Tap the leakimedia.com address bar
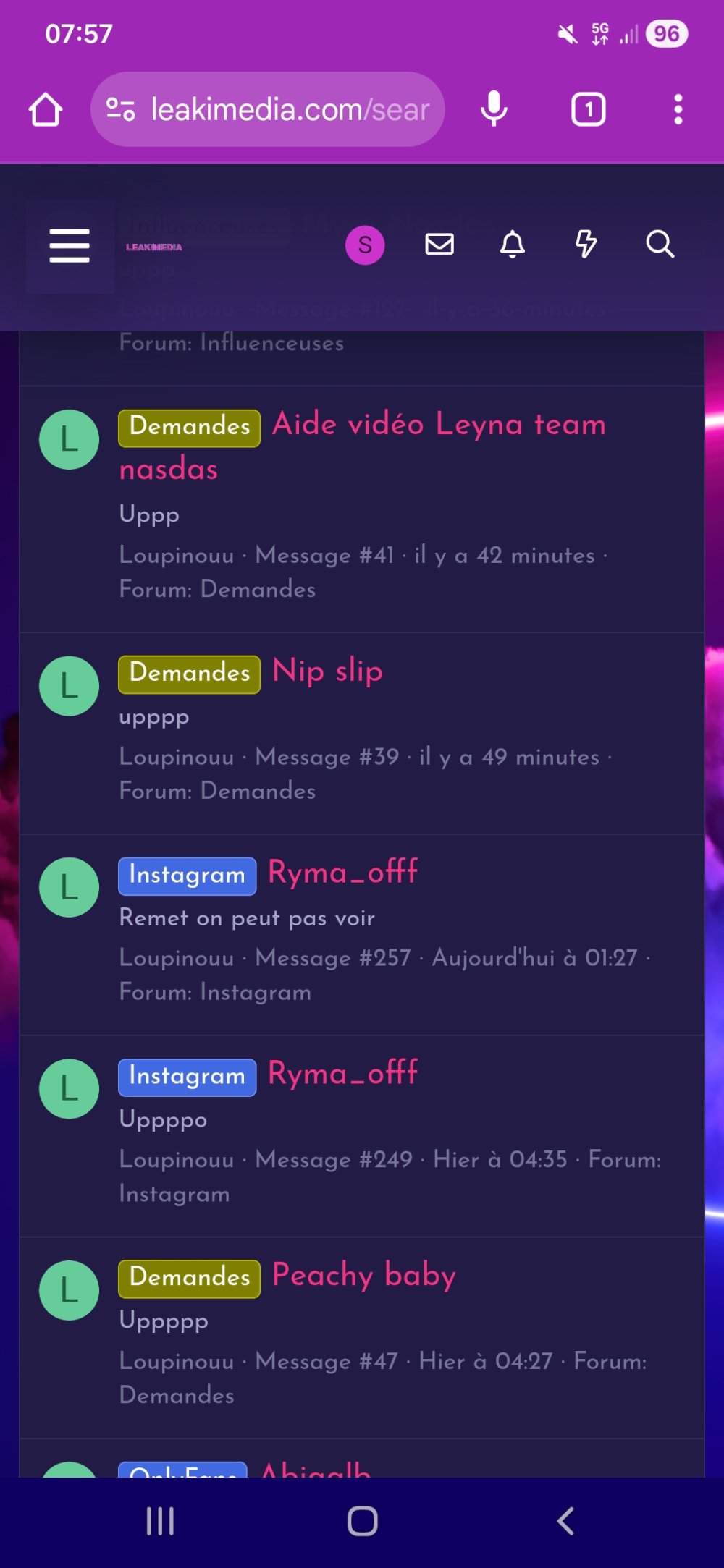 [x=290, y=110]
